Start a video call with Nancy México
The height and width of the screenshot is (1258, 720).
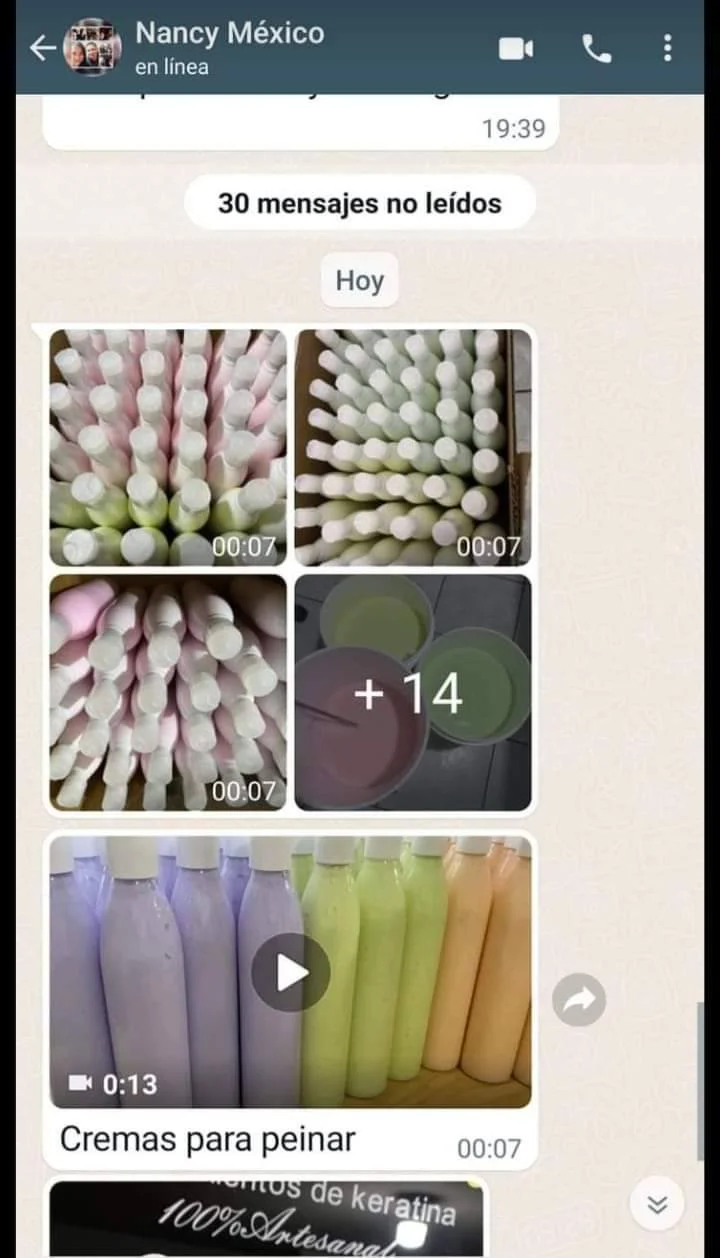[516, 48]
